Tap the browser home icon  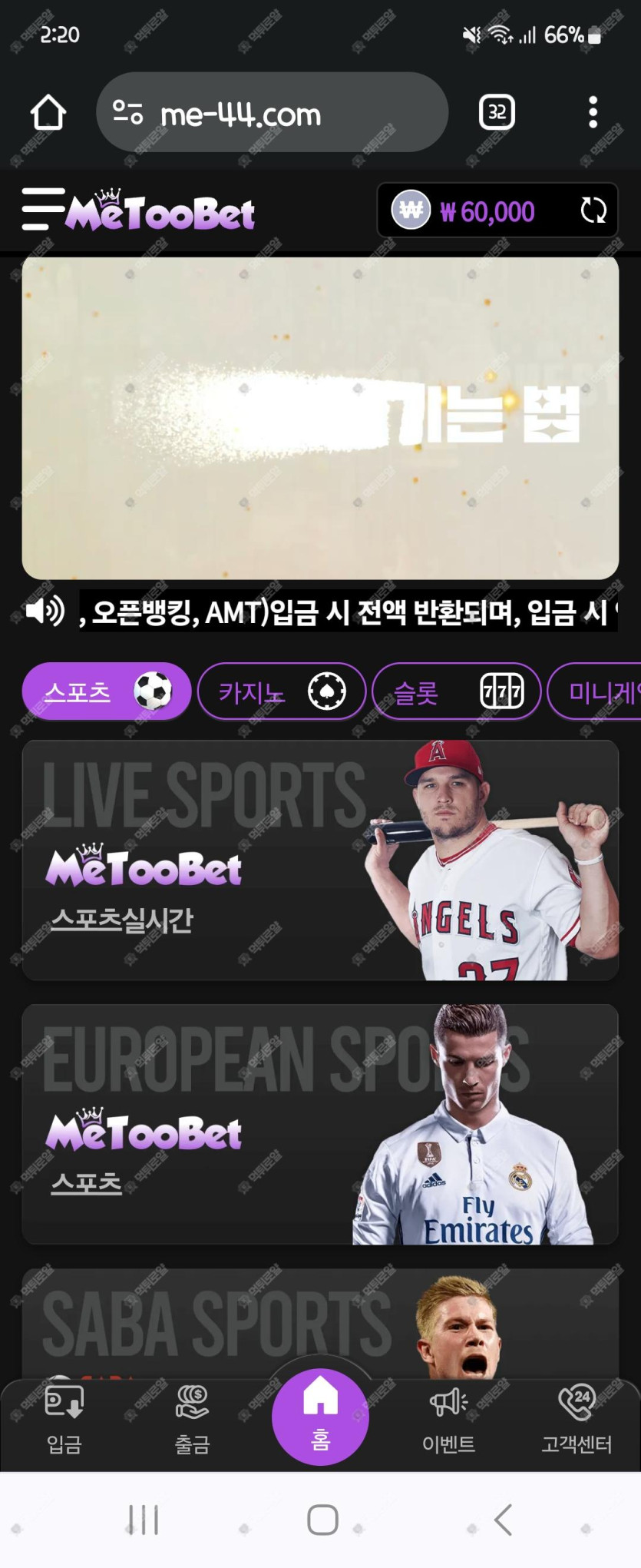pos(48,113)
